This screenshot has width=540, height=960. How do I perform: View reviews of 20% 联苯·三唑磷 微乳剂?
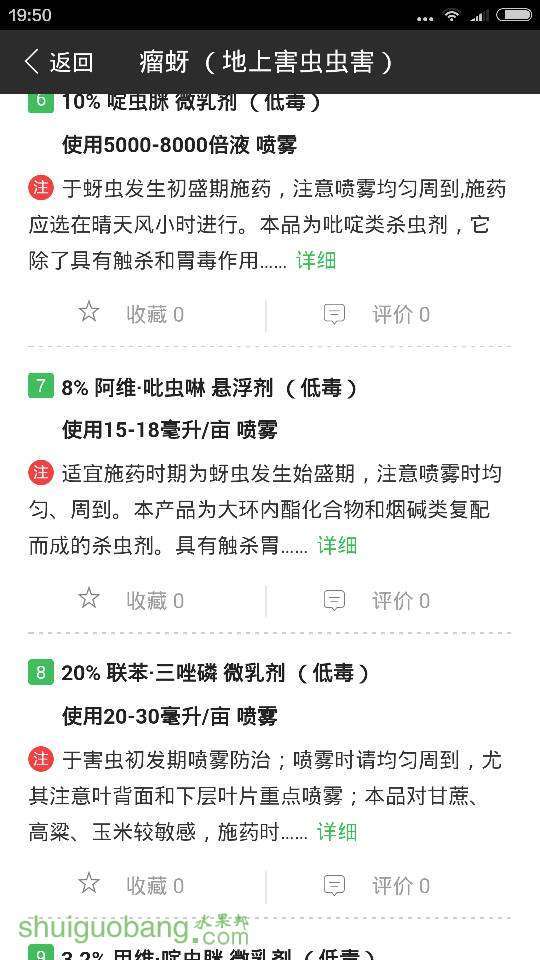click(x=377, y=885)
